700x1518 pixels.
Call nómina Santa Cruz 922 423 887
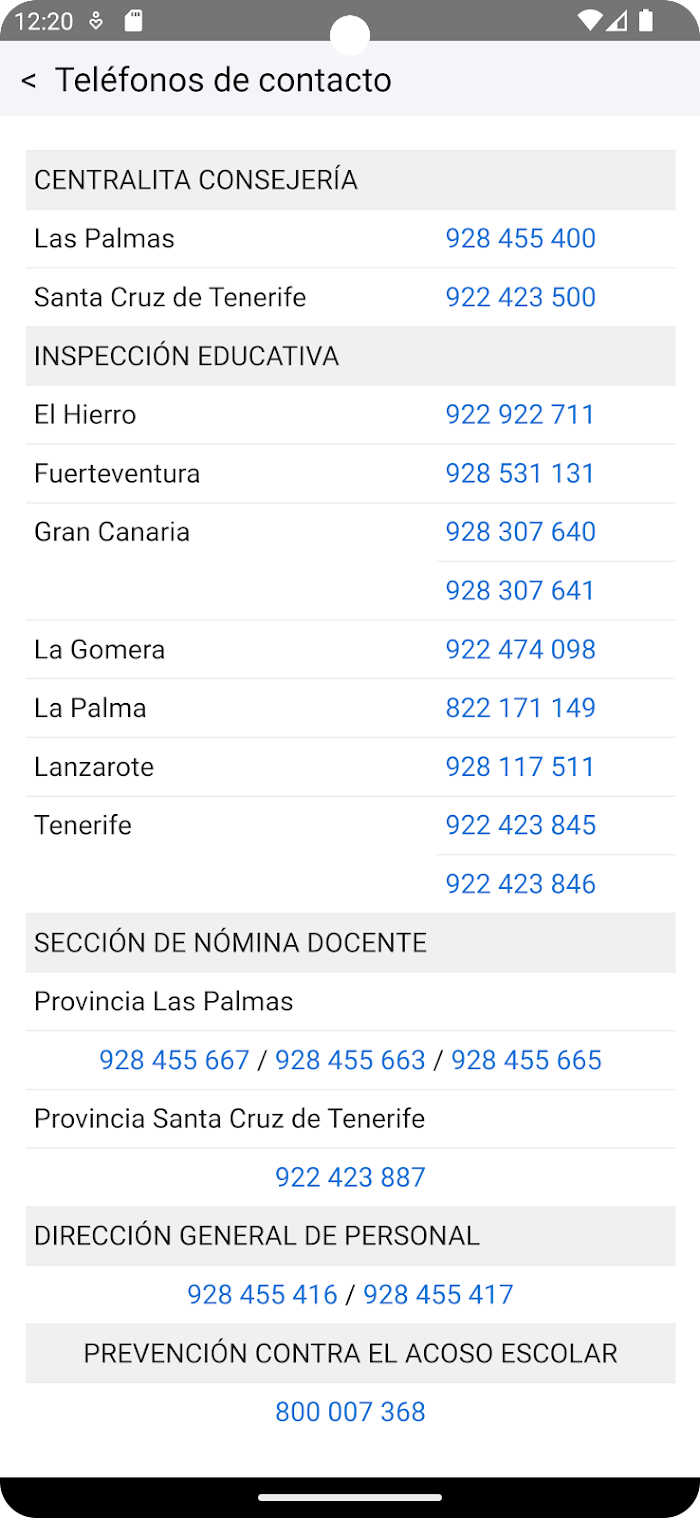point(350,1177)
